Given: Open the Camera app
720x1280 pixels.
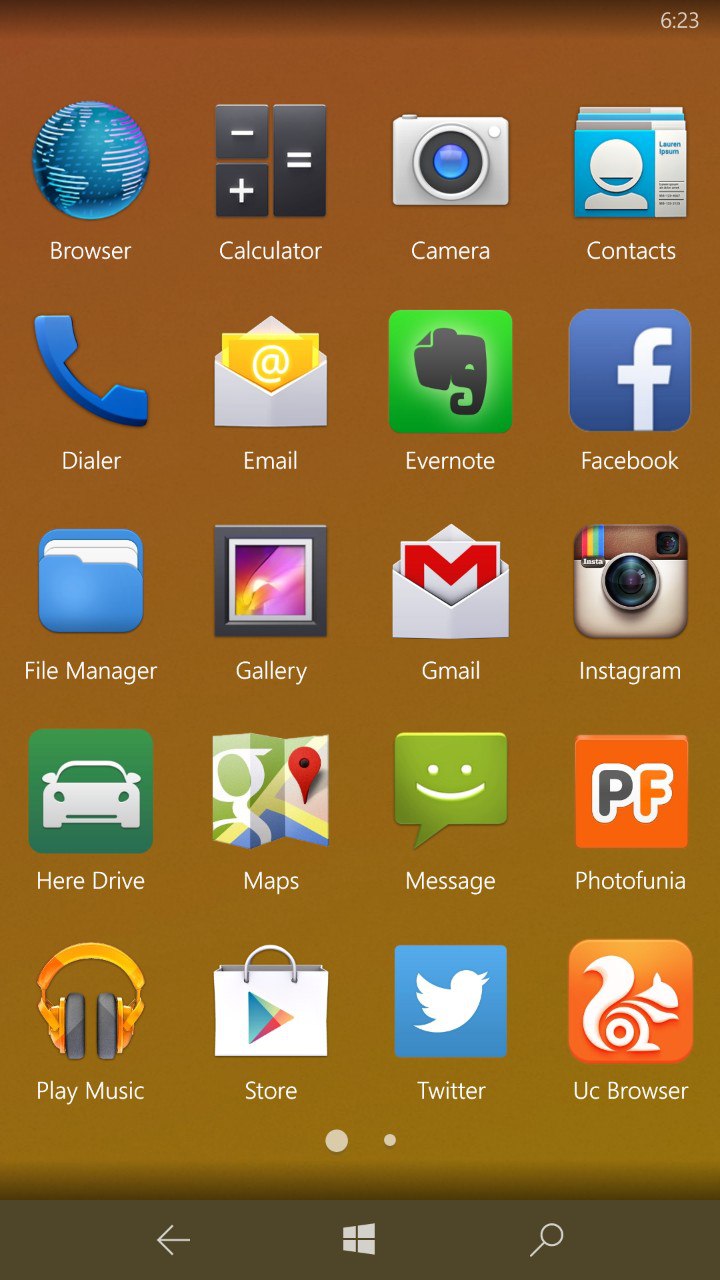Looking at the screenshot, I should tap(450, 161).
